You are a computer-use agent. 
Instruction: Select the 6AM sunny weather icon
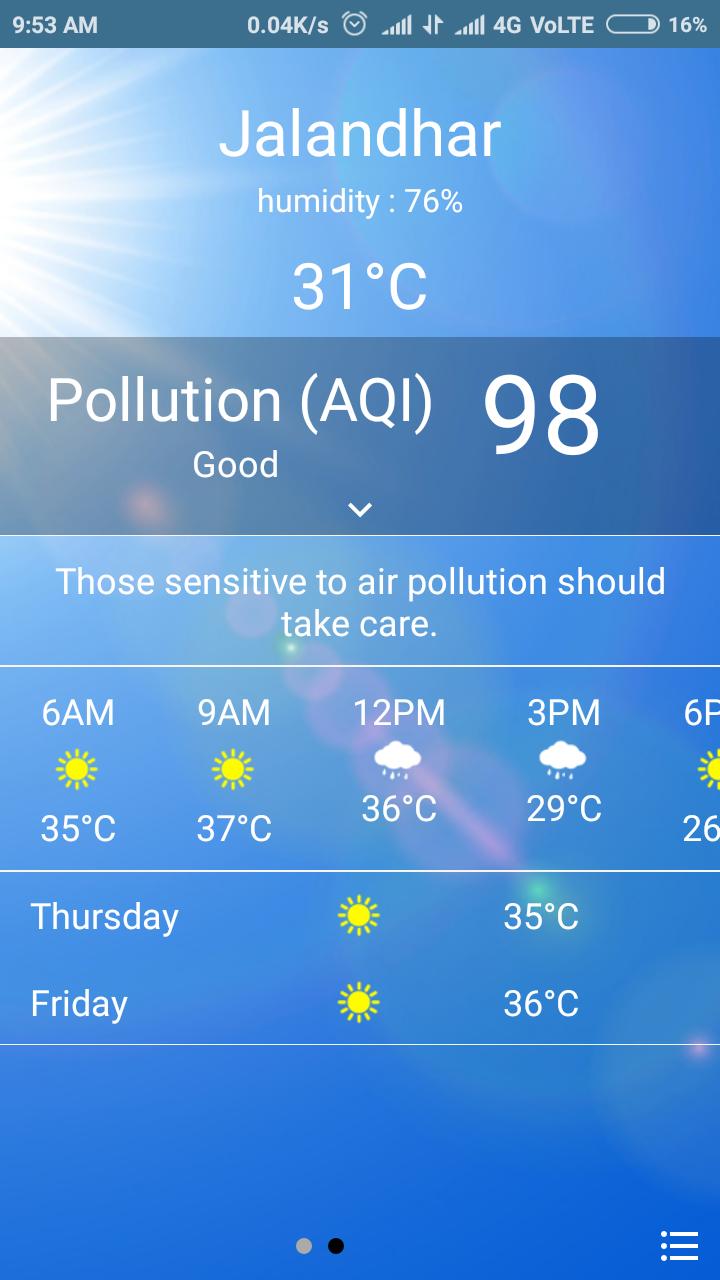[78, 768]
